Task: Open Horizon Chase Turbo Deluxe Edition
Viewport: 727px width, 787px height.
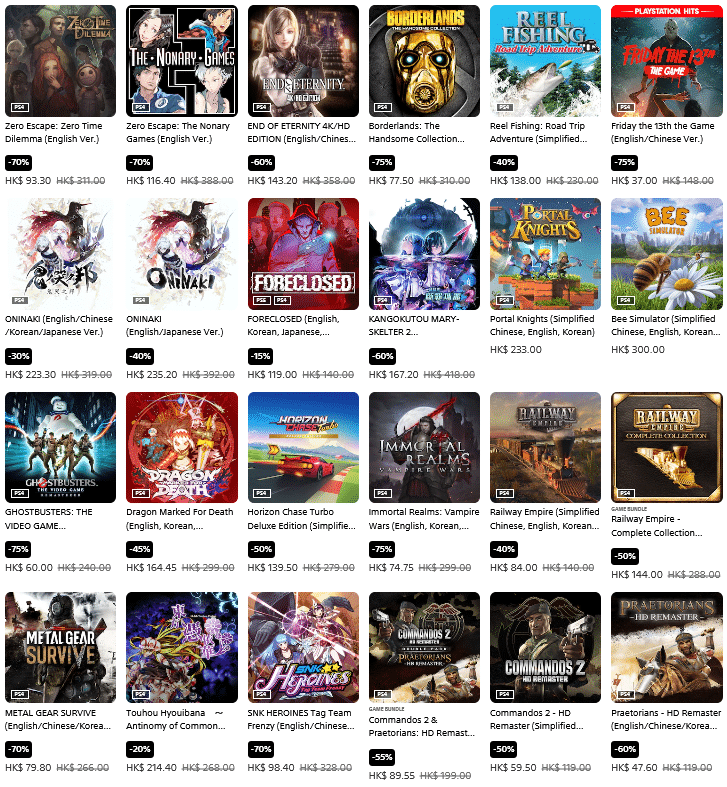Action: coord(303,447)
